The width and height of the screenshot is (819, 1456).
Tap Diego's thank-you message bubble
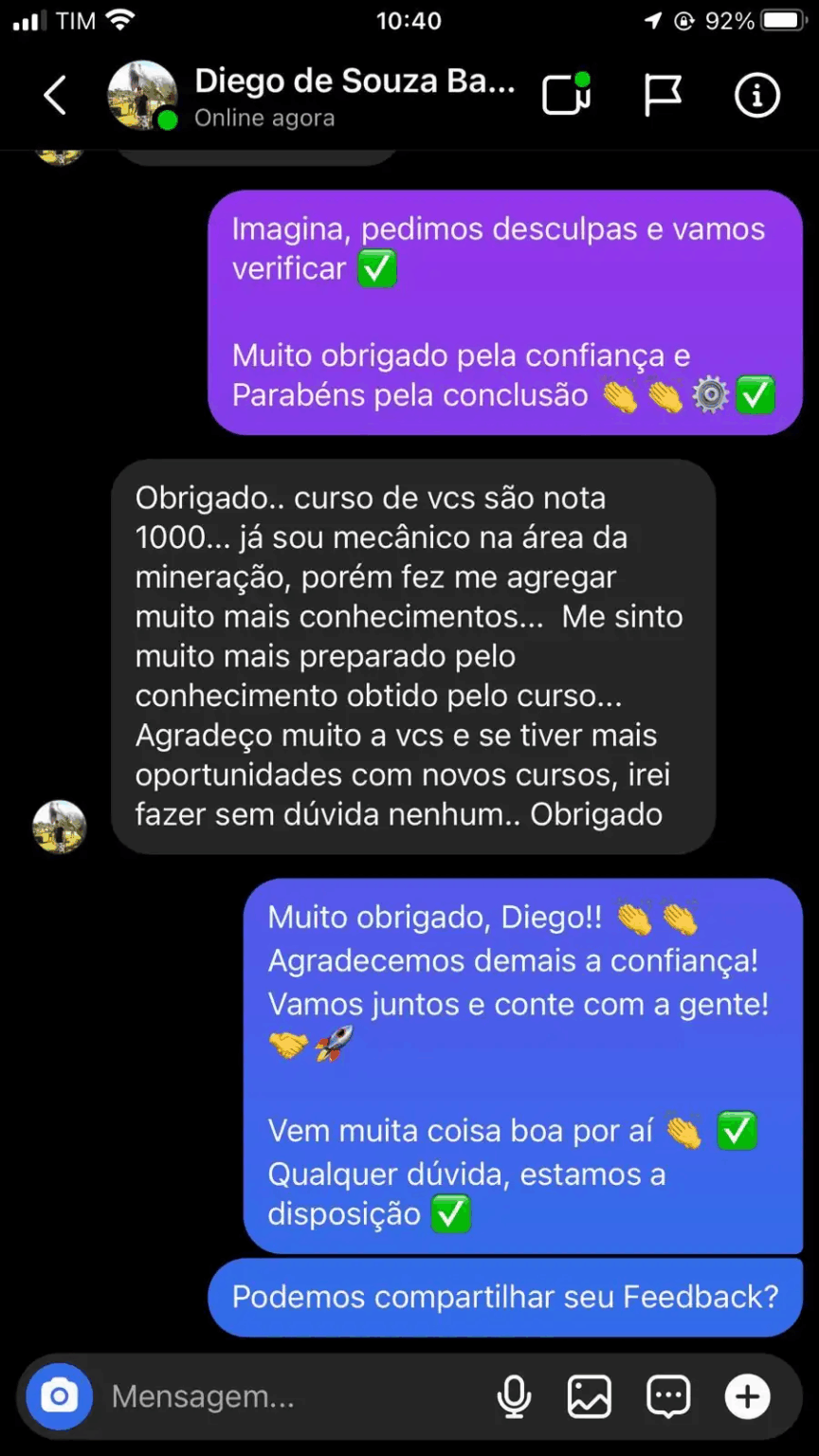[411, 654]
